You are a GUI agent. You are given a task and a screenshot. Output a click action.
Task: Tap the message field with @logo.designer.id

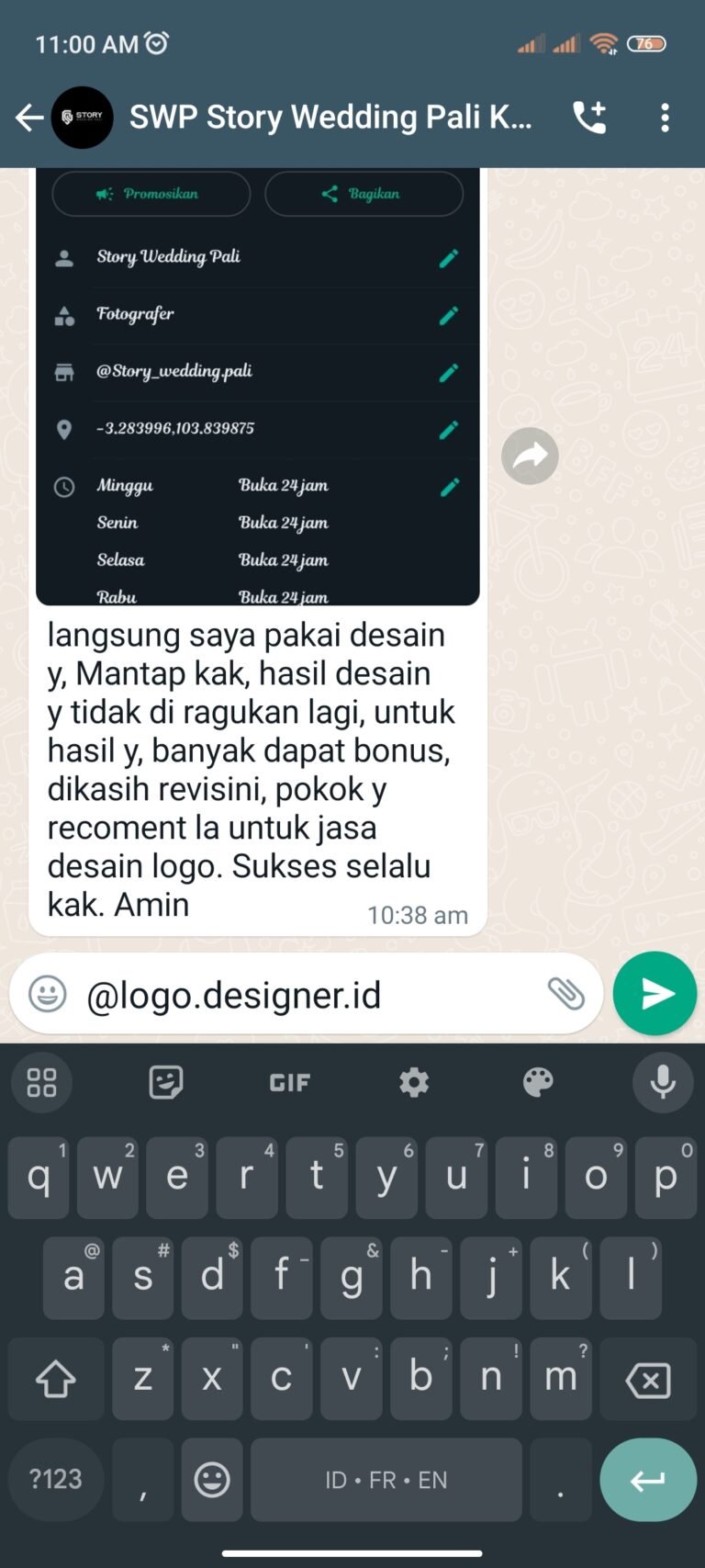click(303, 996)
